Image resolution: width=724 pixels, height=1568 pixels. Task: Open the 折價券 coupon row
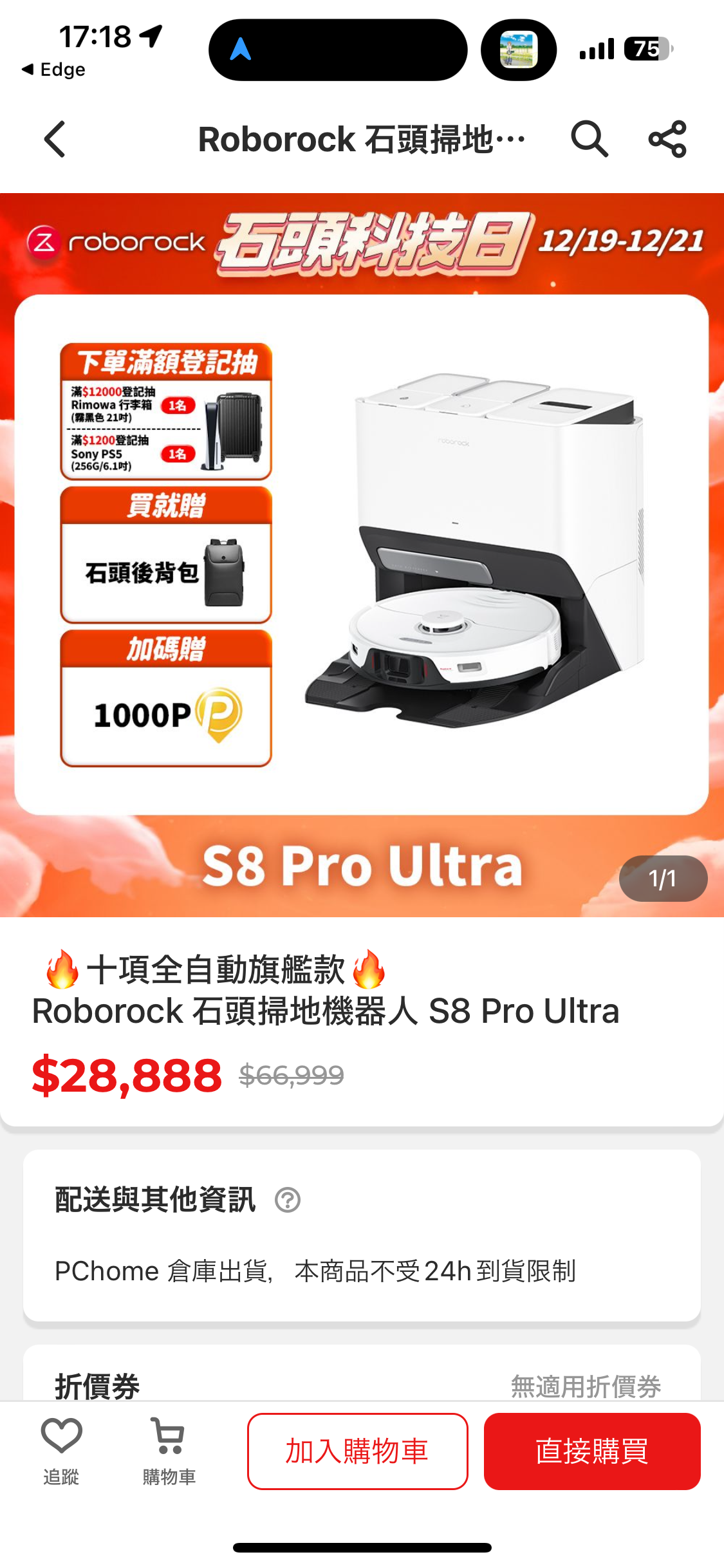pyautogui.click(x=362, y=1385)
